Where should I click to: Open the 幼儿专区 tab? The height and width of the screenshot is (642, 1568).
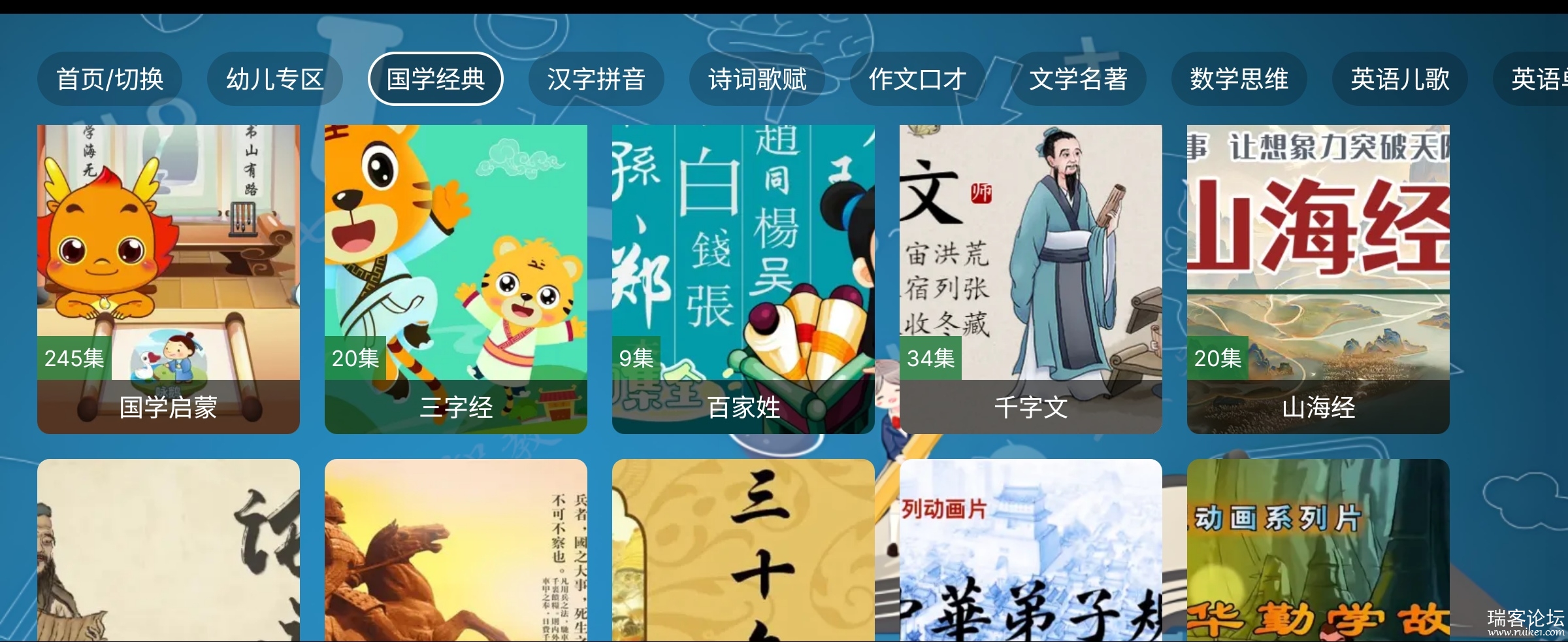tap(274, 79)
